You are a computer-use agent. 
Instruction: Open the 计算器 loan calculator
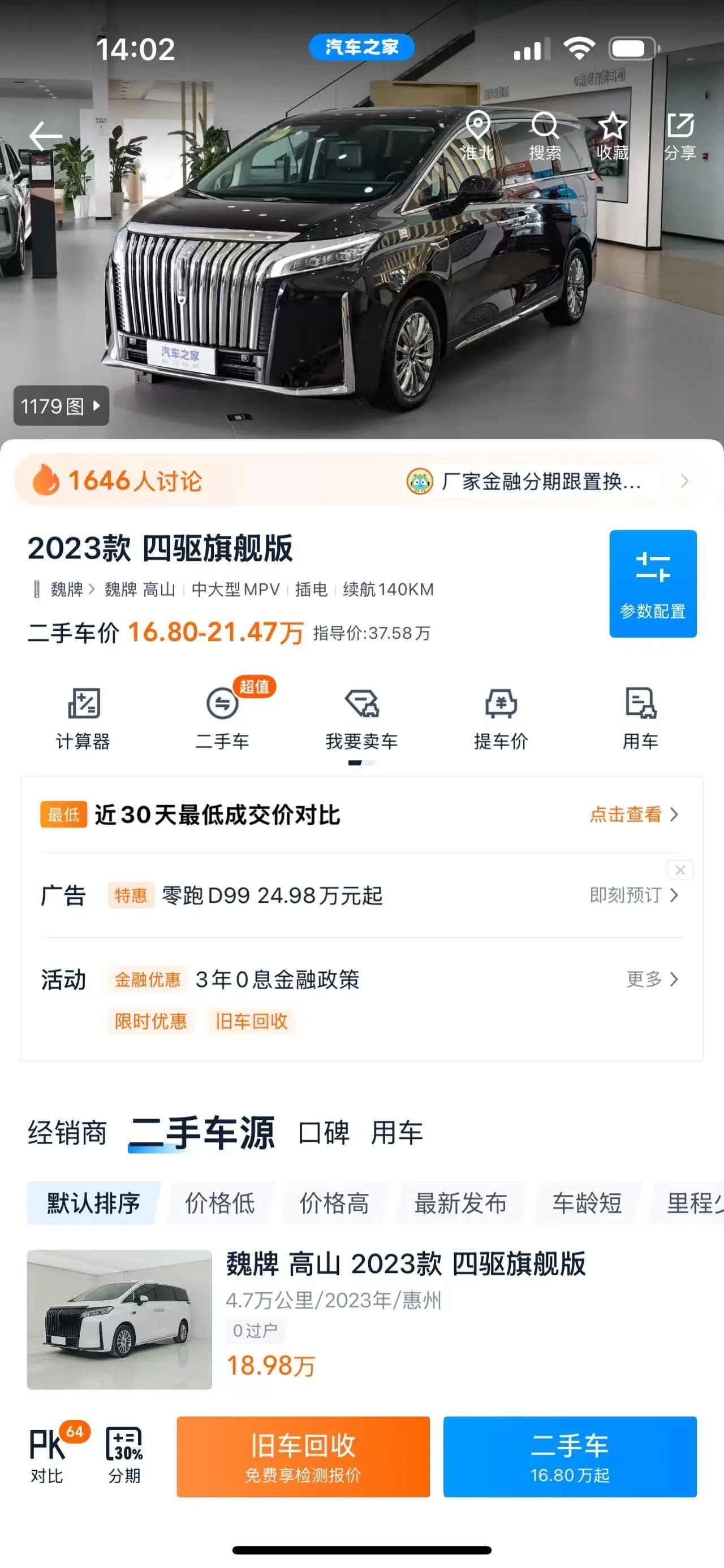tap(83, 719)
